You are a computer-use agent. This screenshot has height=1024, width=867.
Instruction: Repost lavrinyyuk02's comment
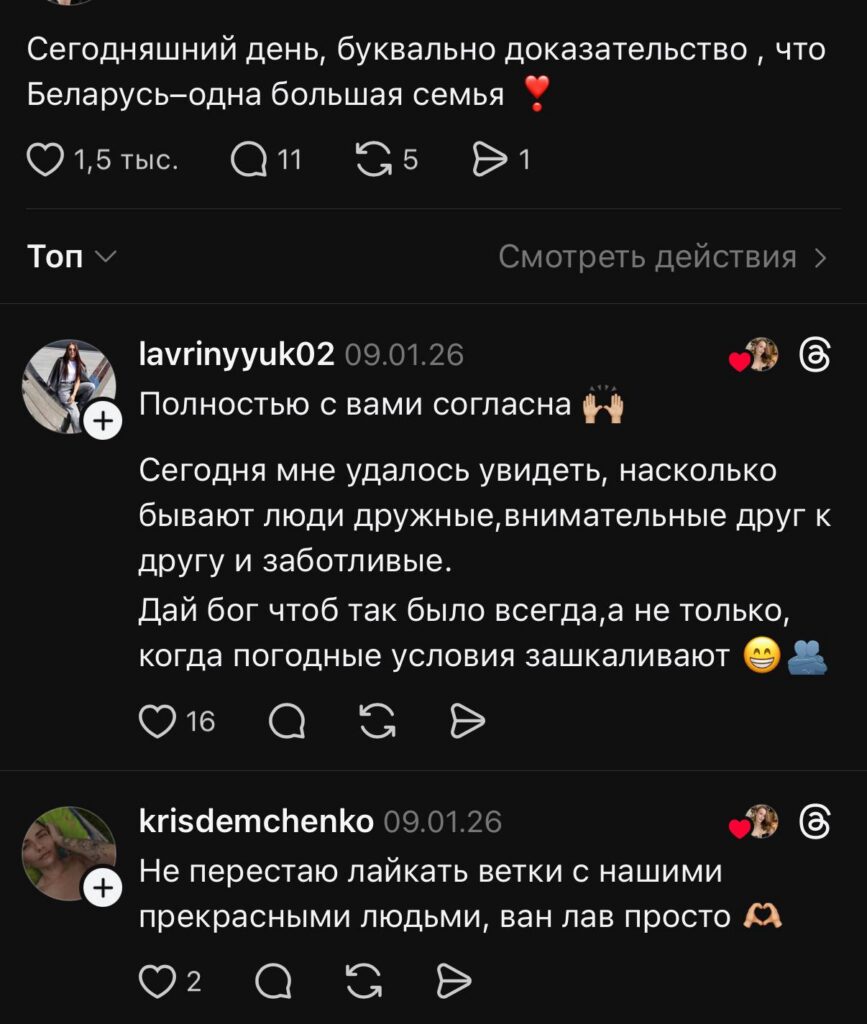pyautogui.click(x=377, y=720)
